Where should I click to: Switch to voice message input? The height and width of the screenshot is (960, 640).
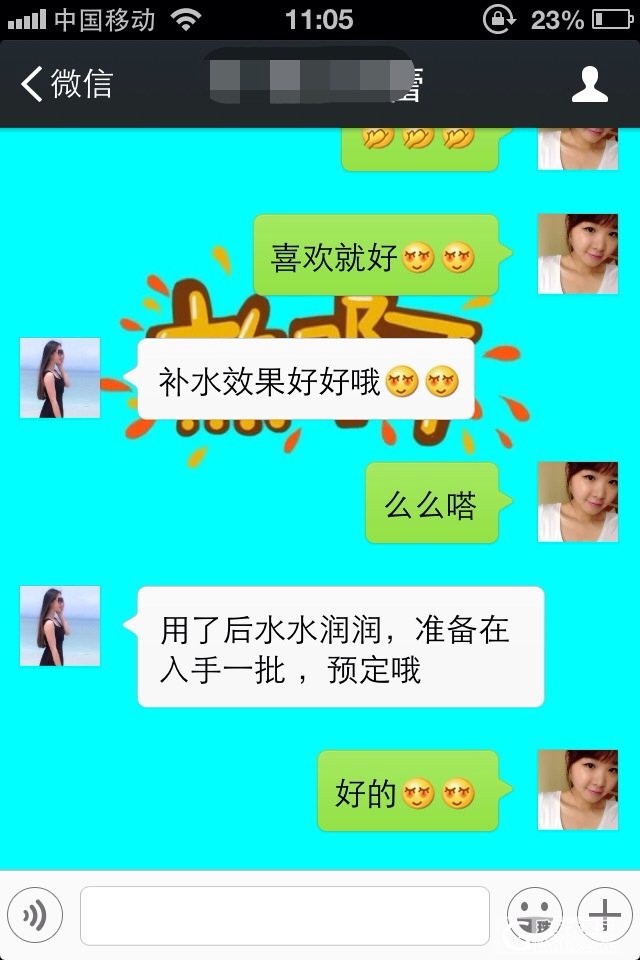pyautogui.click(x=35, y=915)
